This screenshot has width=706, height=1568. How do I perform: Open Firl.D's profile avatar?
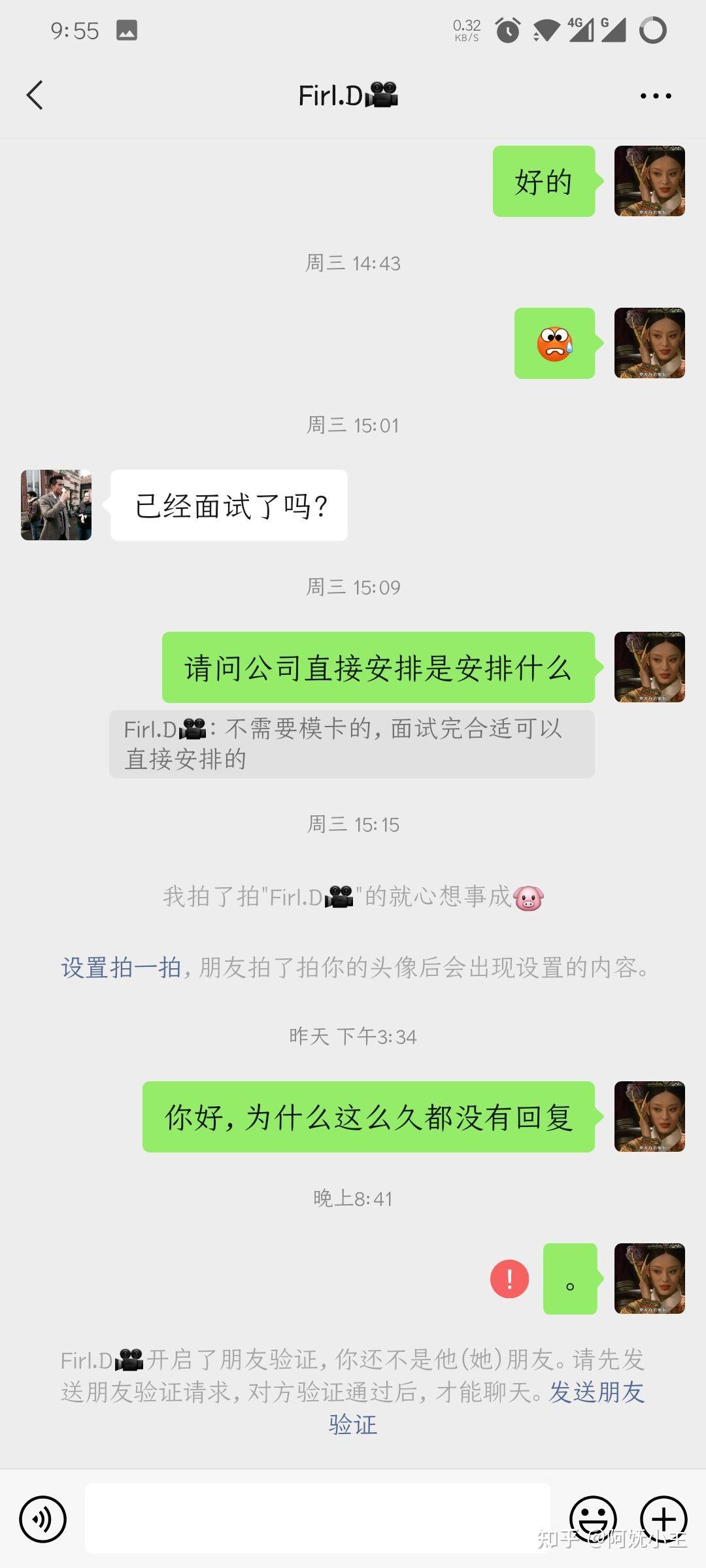pyautogui.click(x=56, y=505)
